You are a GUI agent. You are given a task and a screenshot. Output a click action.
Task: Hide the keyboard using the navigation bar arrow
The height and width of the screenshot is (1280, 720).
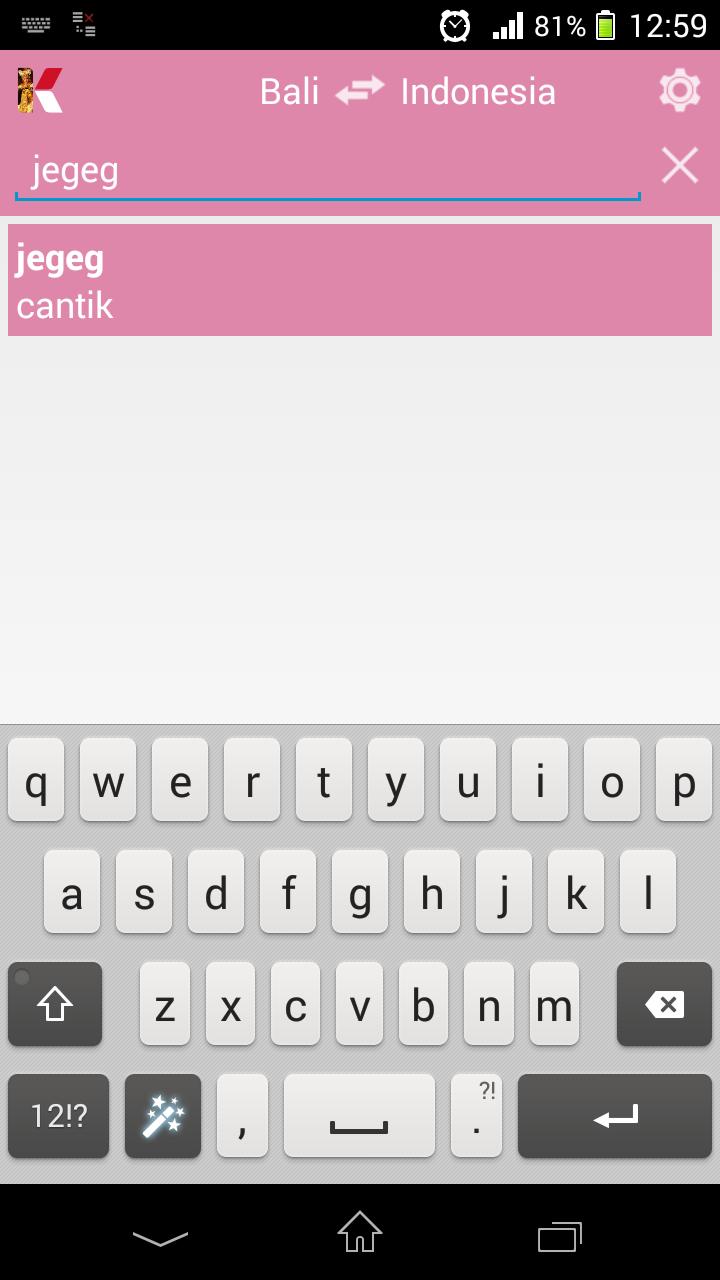coord(160,1238)
